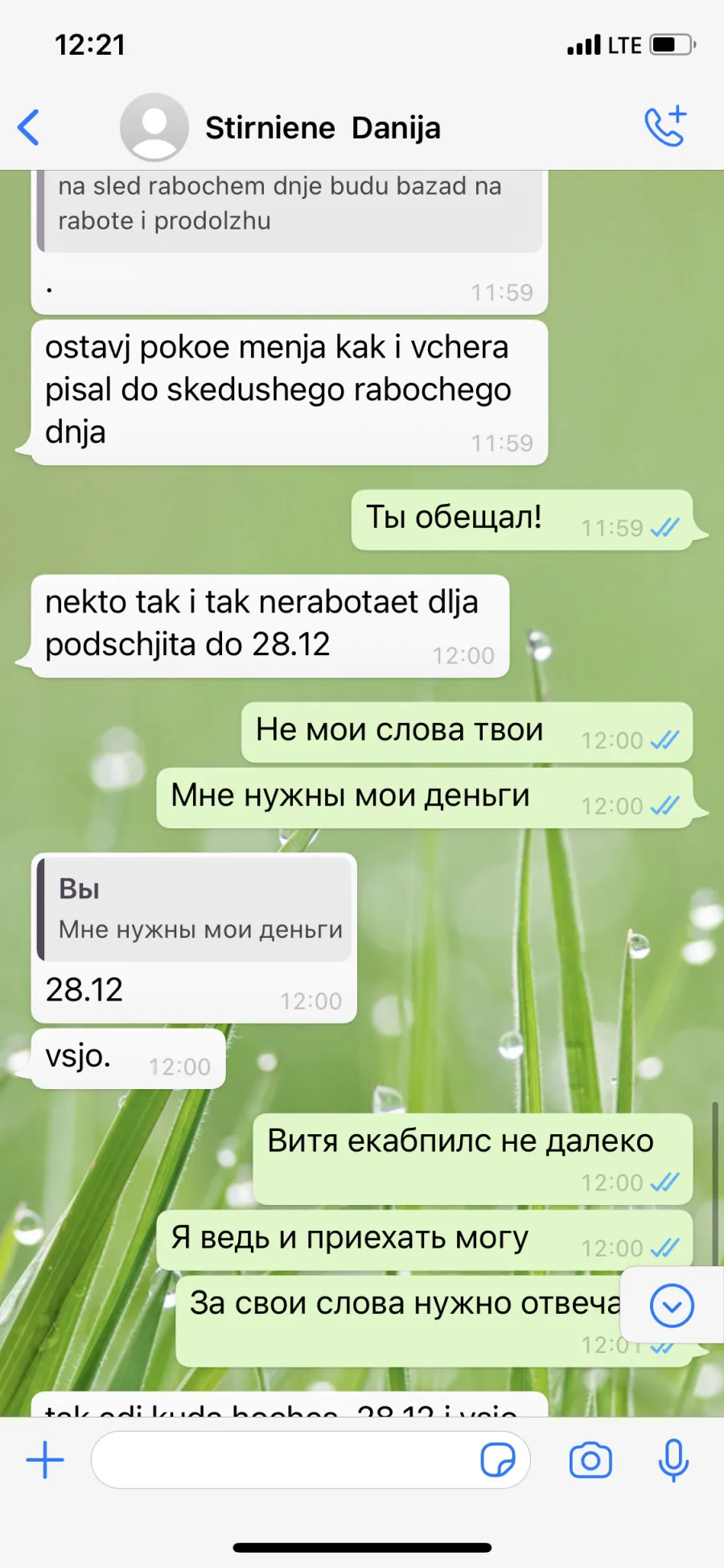Viewport: 724px width, 1568px height.
Task: Start a call with Stirniene Danija
Action: [x=665, y=126]
